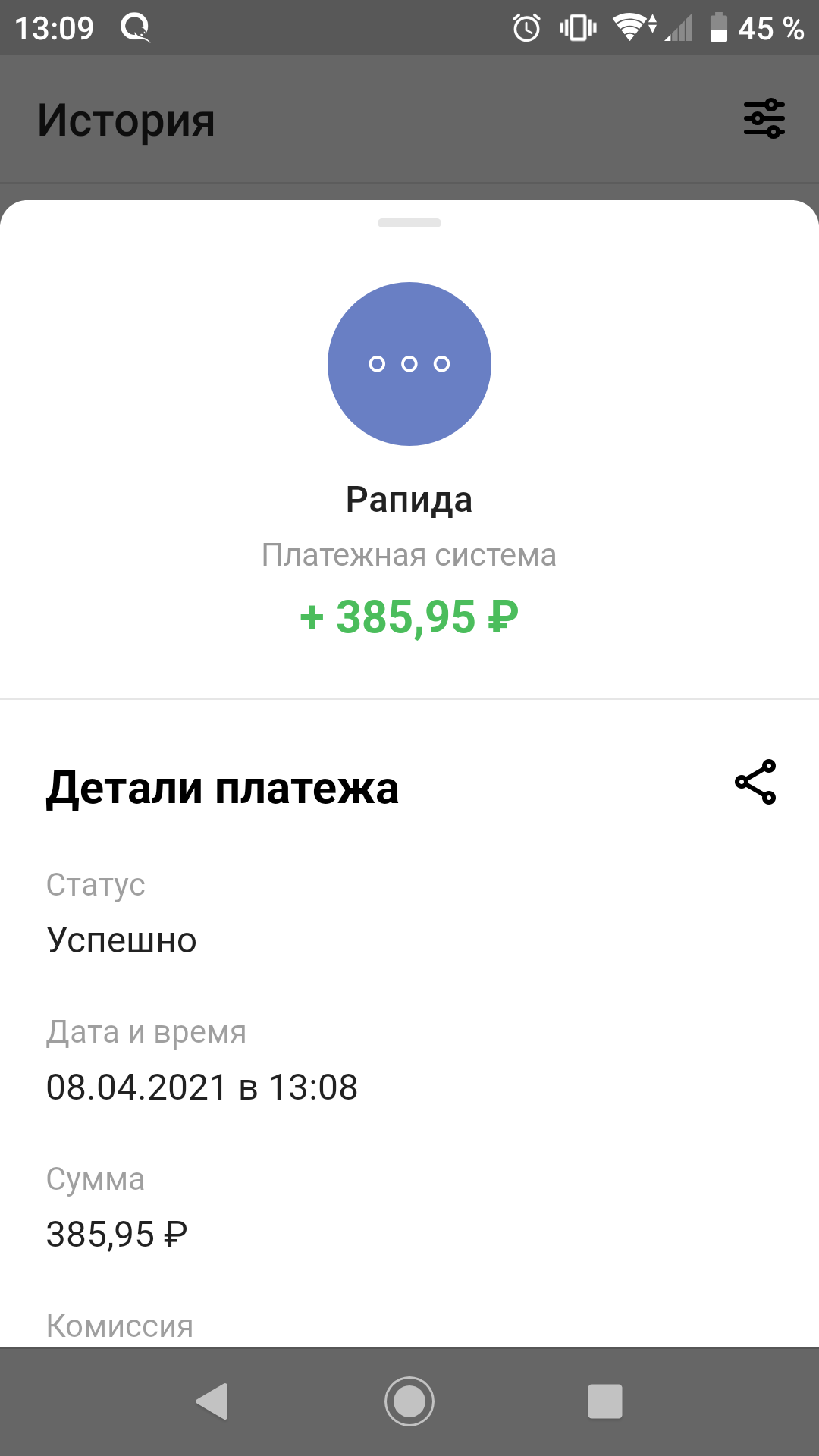Open the history filter settings
Screen dimensions: 819x1456
coord(764,119)
